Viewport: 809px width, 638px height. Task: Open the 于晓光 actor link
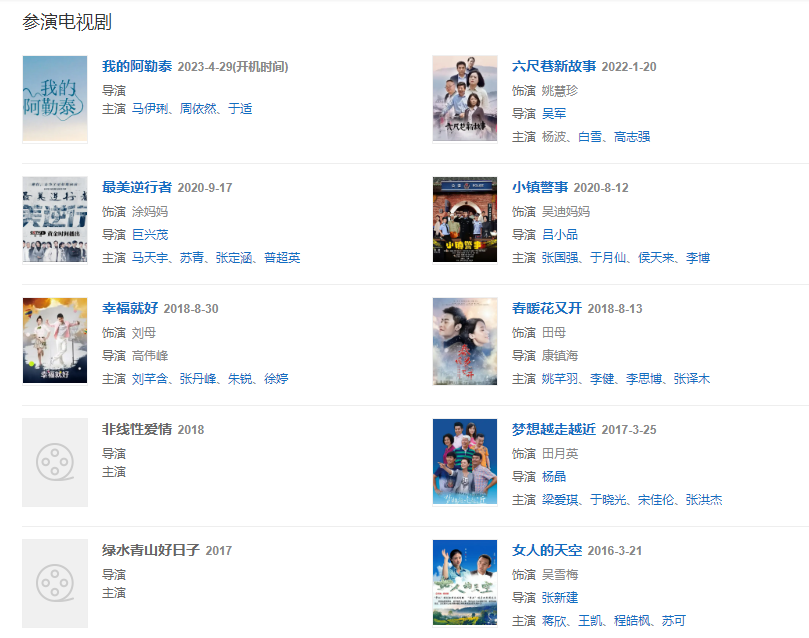click(608, 499)
